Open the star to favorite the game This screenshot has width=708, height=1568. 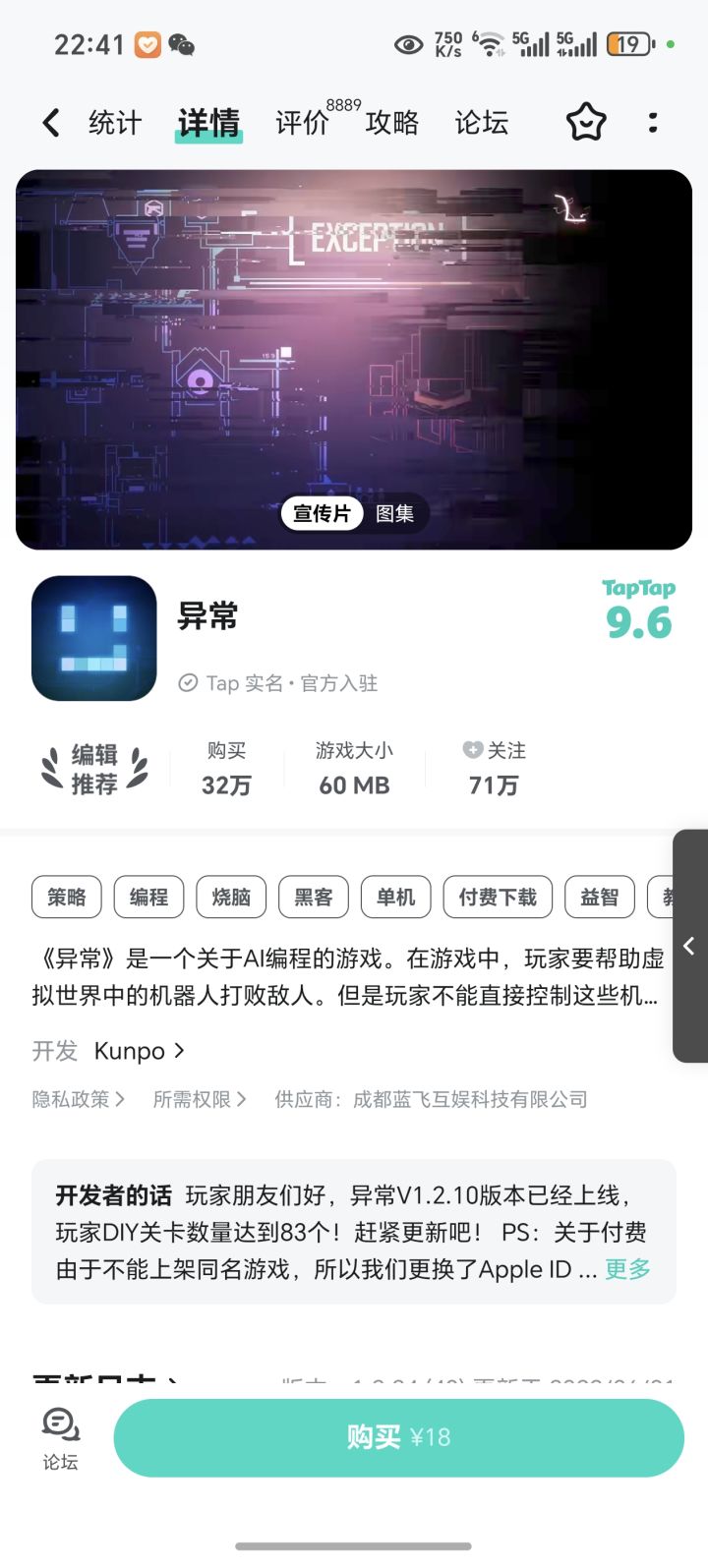point(586,122)
